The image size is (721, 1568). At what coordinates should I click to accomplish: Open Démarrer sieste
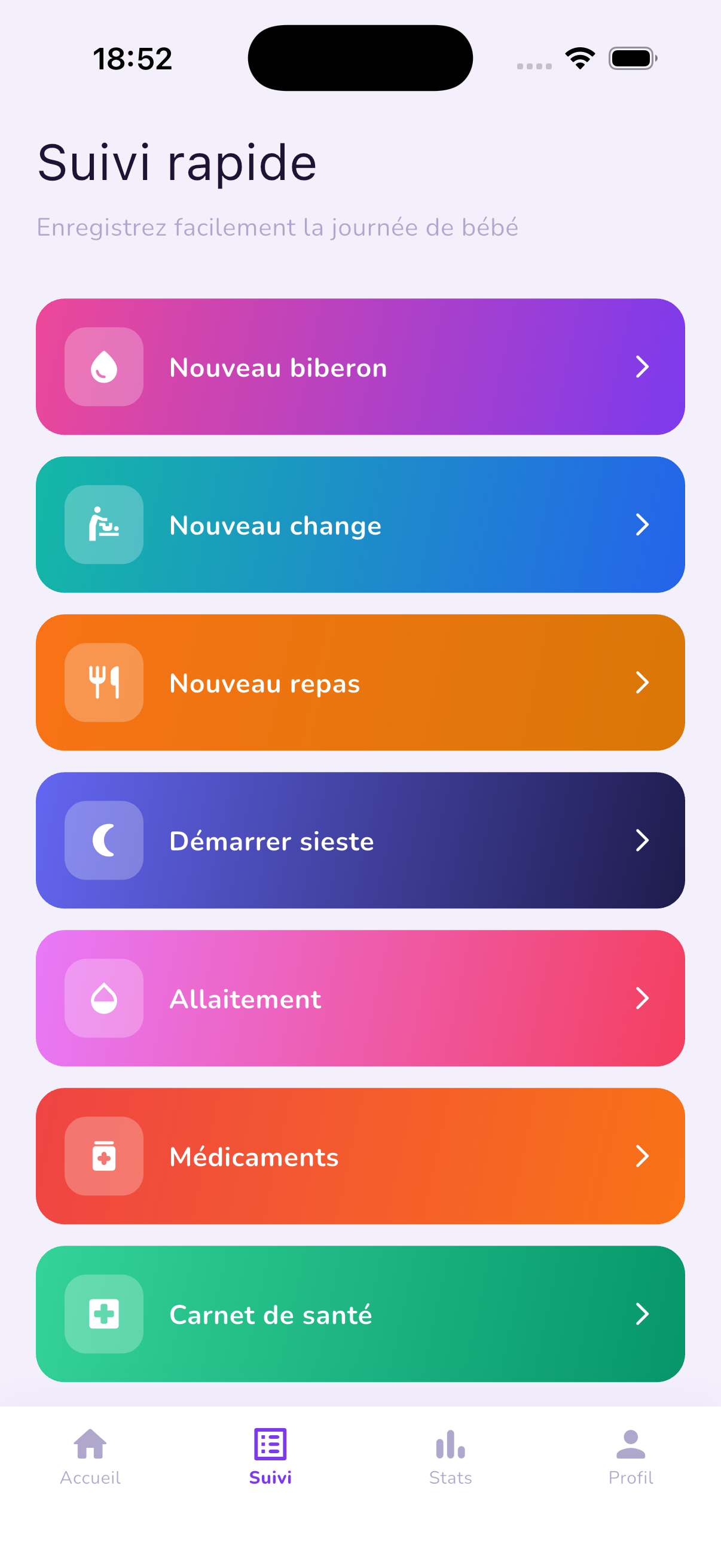pyautogui.click(x=360, y=841)
